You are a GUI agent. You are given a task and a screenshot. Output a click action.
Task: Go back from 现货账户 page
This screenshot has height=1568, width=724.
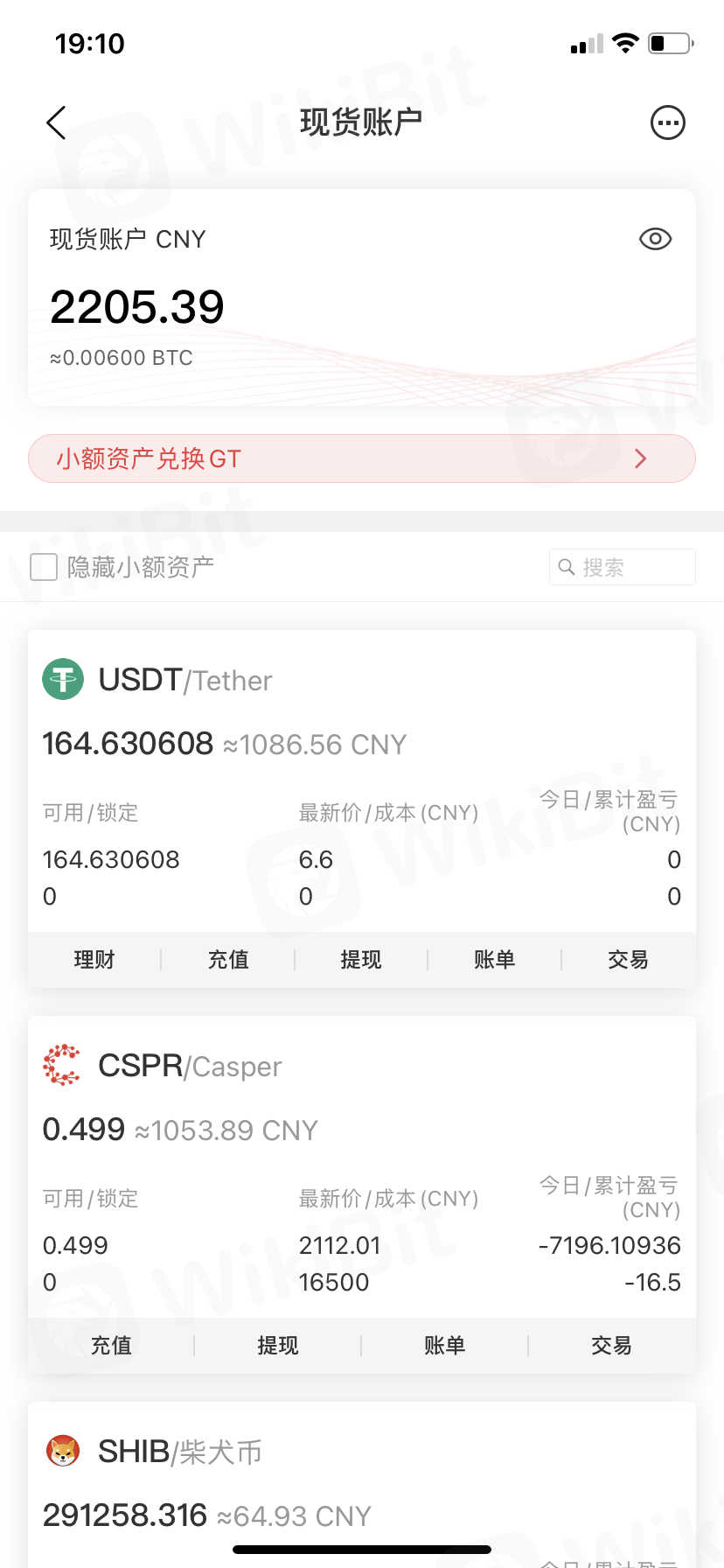click(x=56, y=123)
